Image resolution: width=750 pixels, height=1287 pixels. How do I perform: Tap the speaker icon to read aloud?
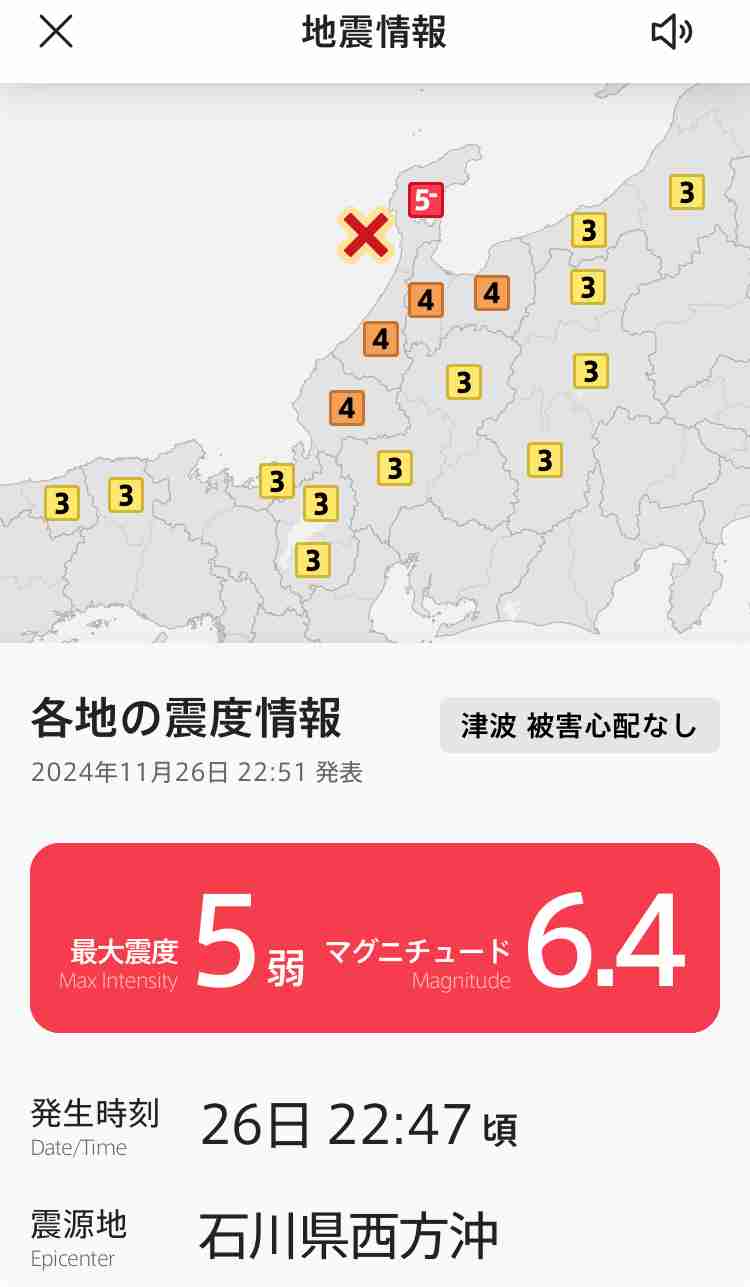pos(671,32)
